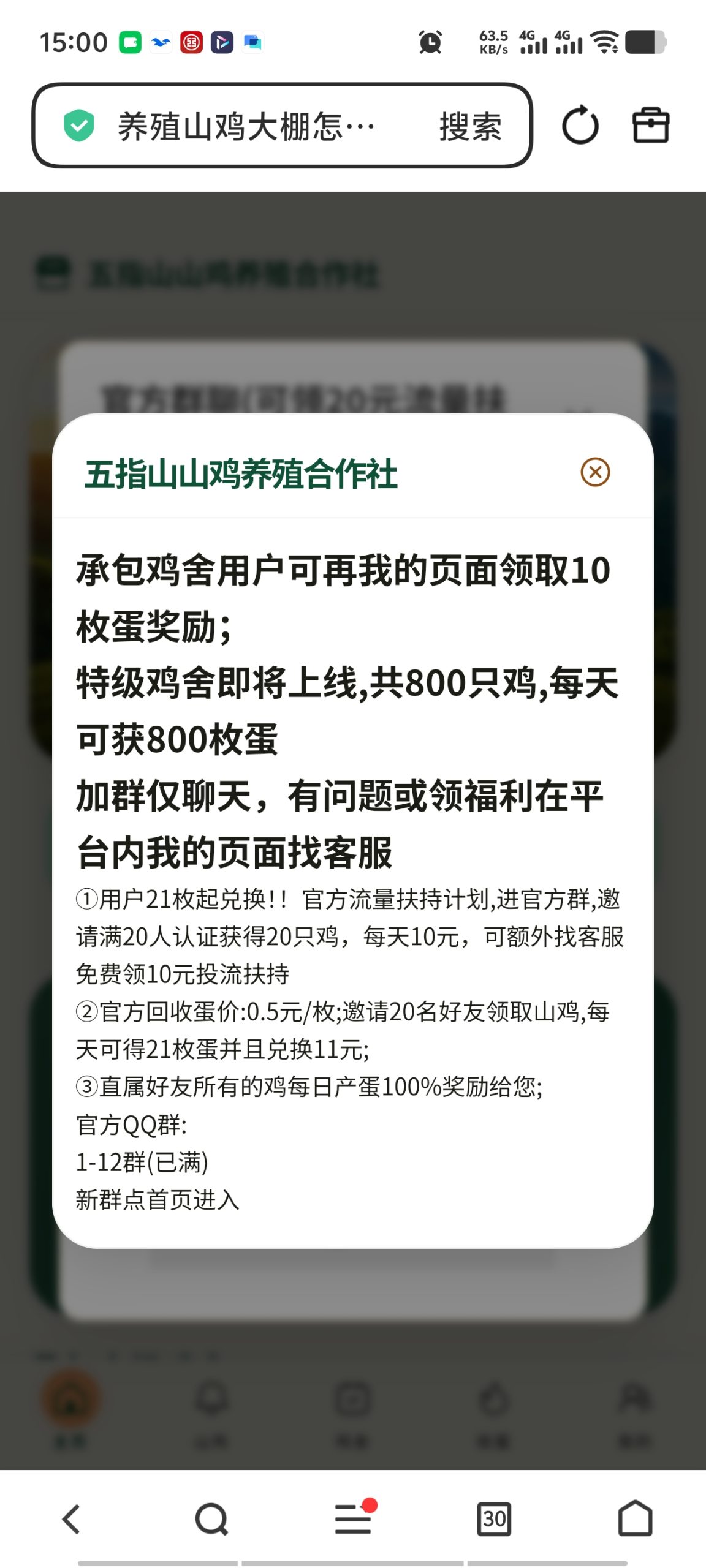Go to the browser home page
The width and height of the screenshot is (706, 1568).
(x=635, y=1518)
